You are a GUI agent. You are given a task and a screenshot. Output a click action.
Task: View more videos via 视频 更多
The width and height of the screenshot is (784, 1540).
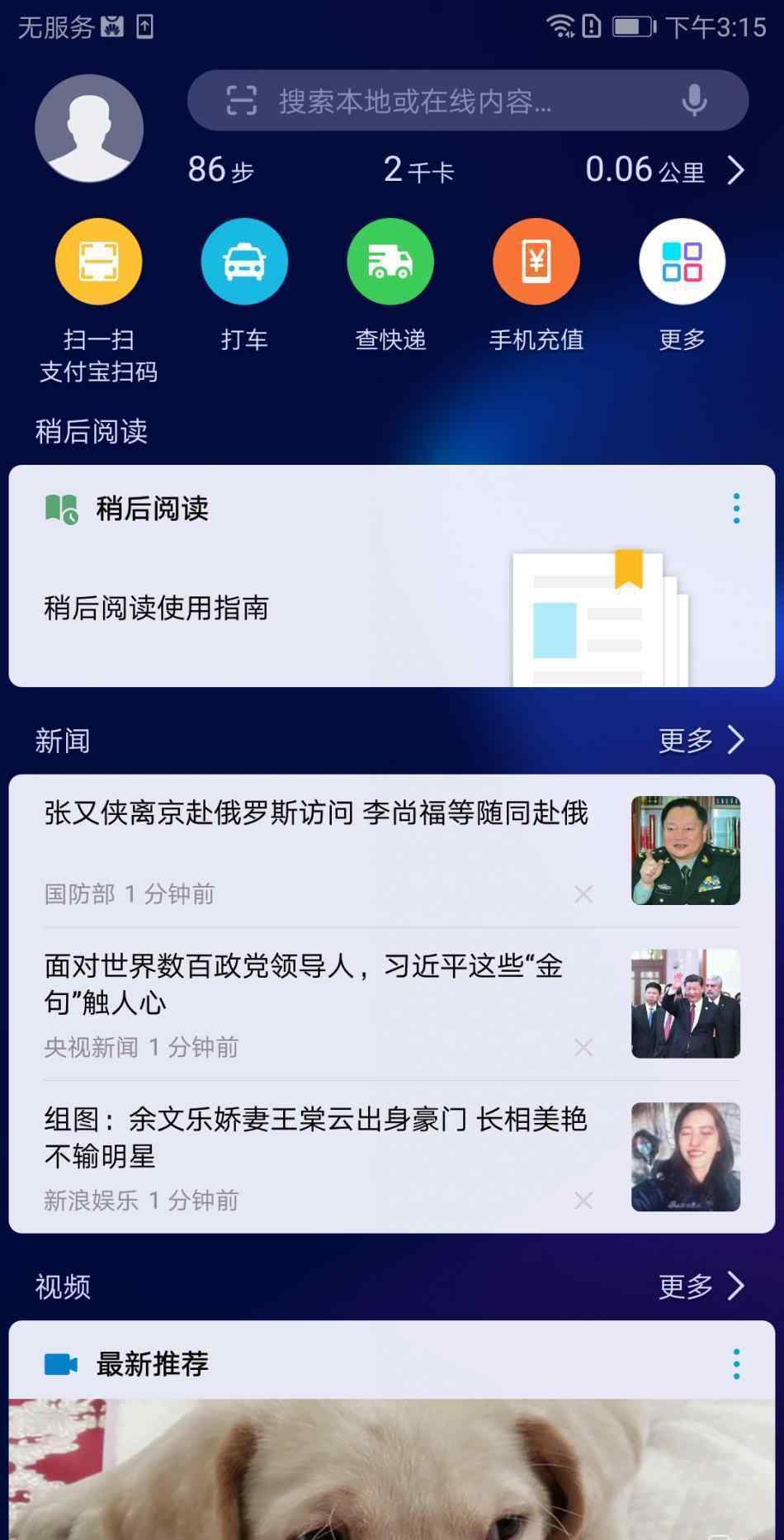coord(701,1286)
